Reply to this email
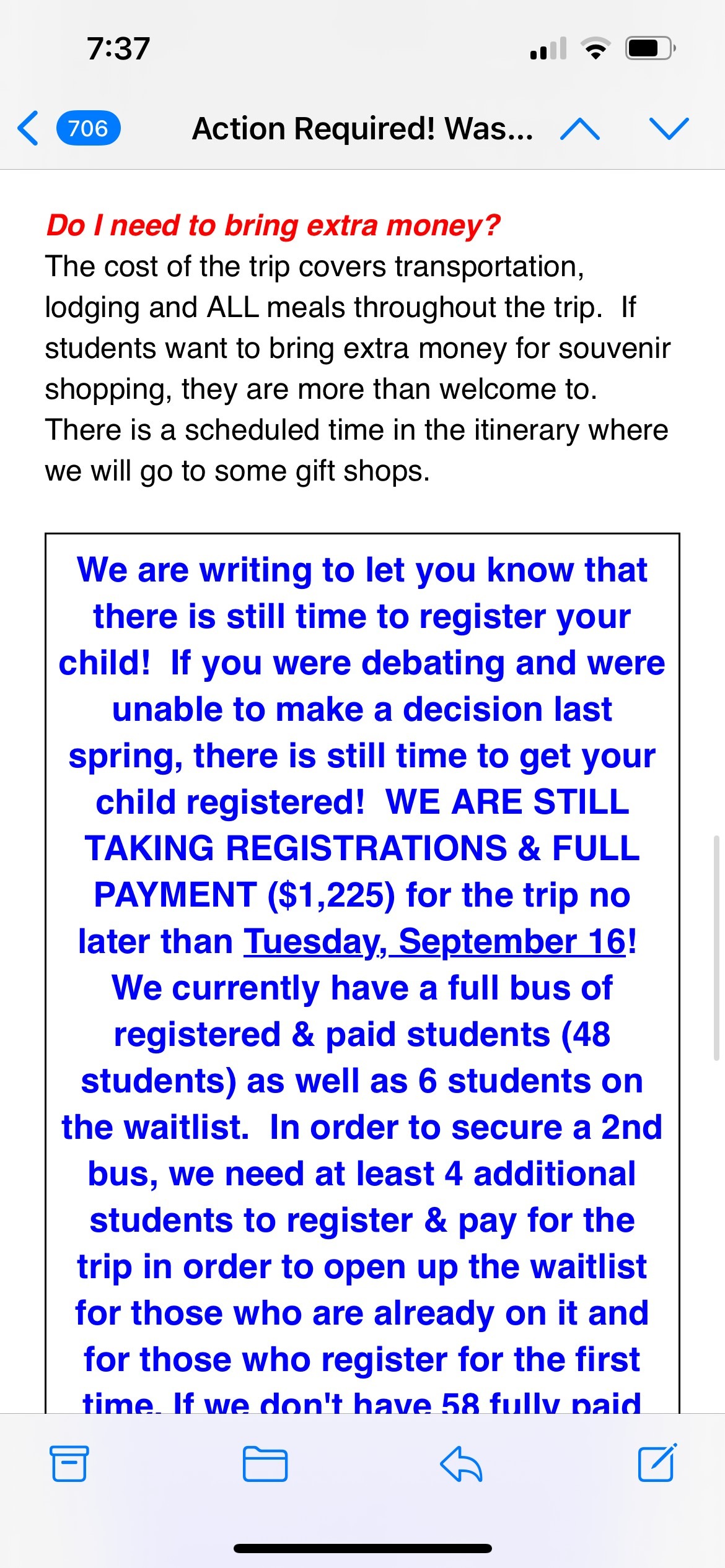The height and width of the screenshot is (1568, 725). coord(461,1463)
